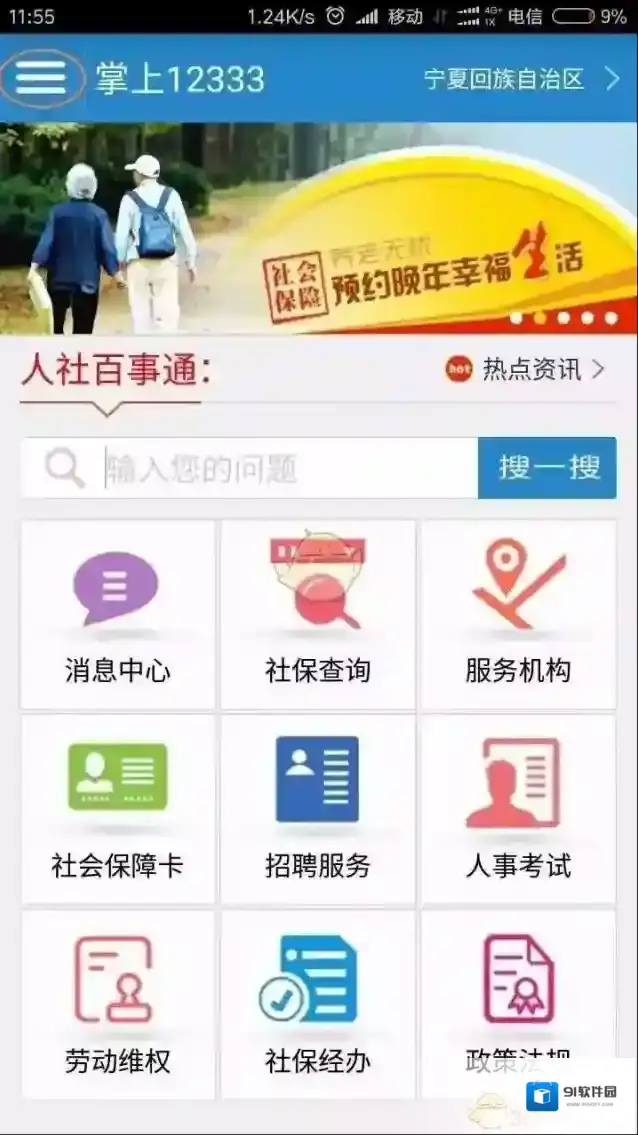This screenshot has width=638, height=1135.
Task: Change region 宁夏回族自治区
Action: coord(520,79)
